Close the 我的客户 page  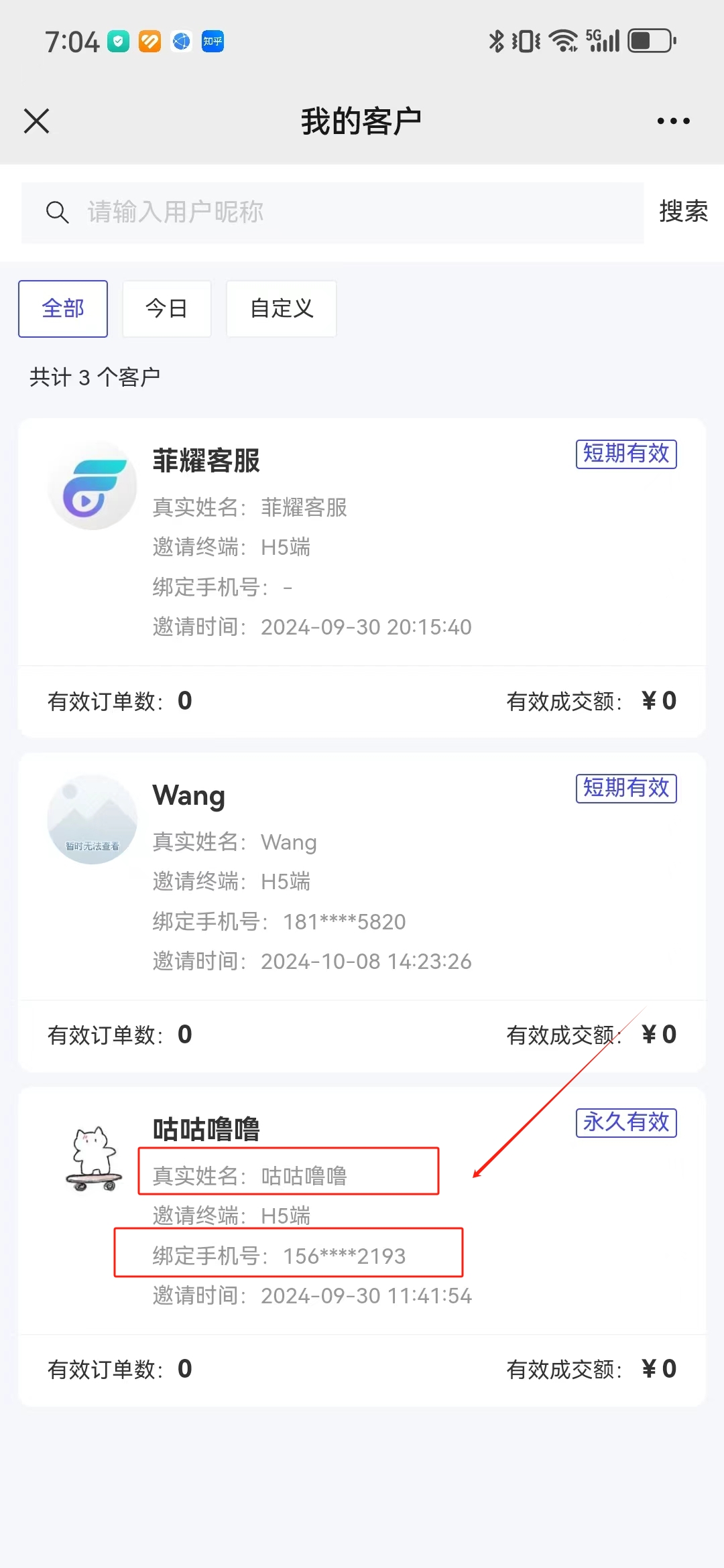pyautogui.click(x=37, y=121)
